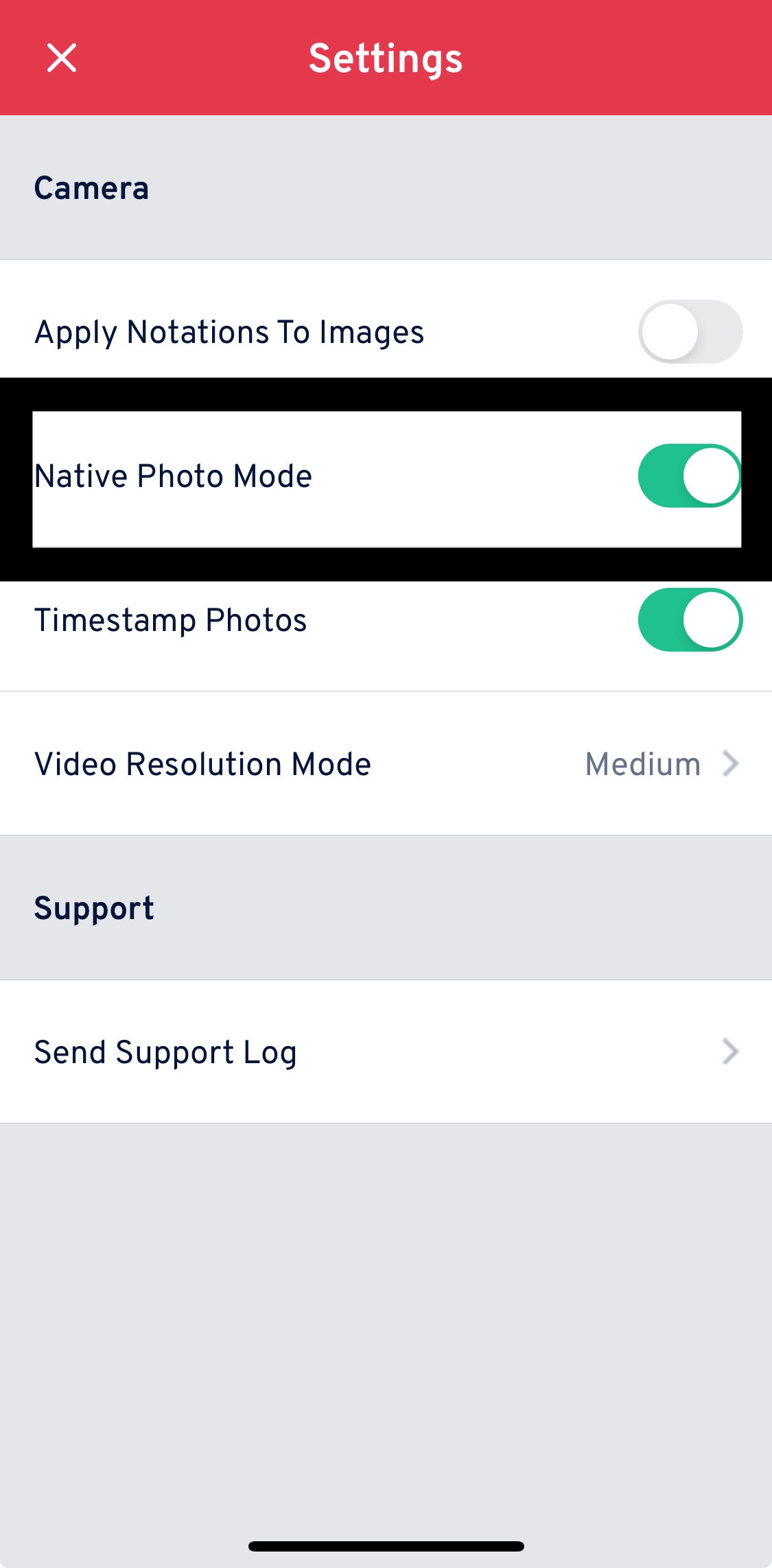Image resolution: width=772 pixels, height=1568 pixels.
Task: Open Send Support Log
Action: (386, 1052)
